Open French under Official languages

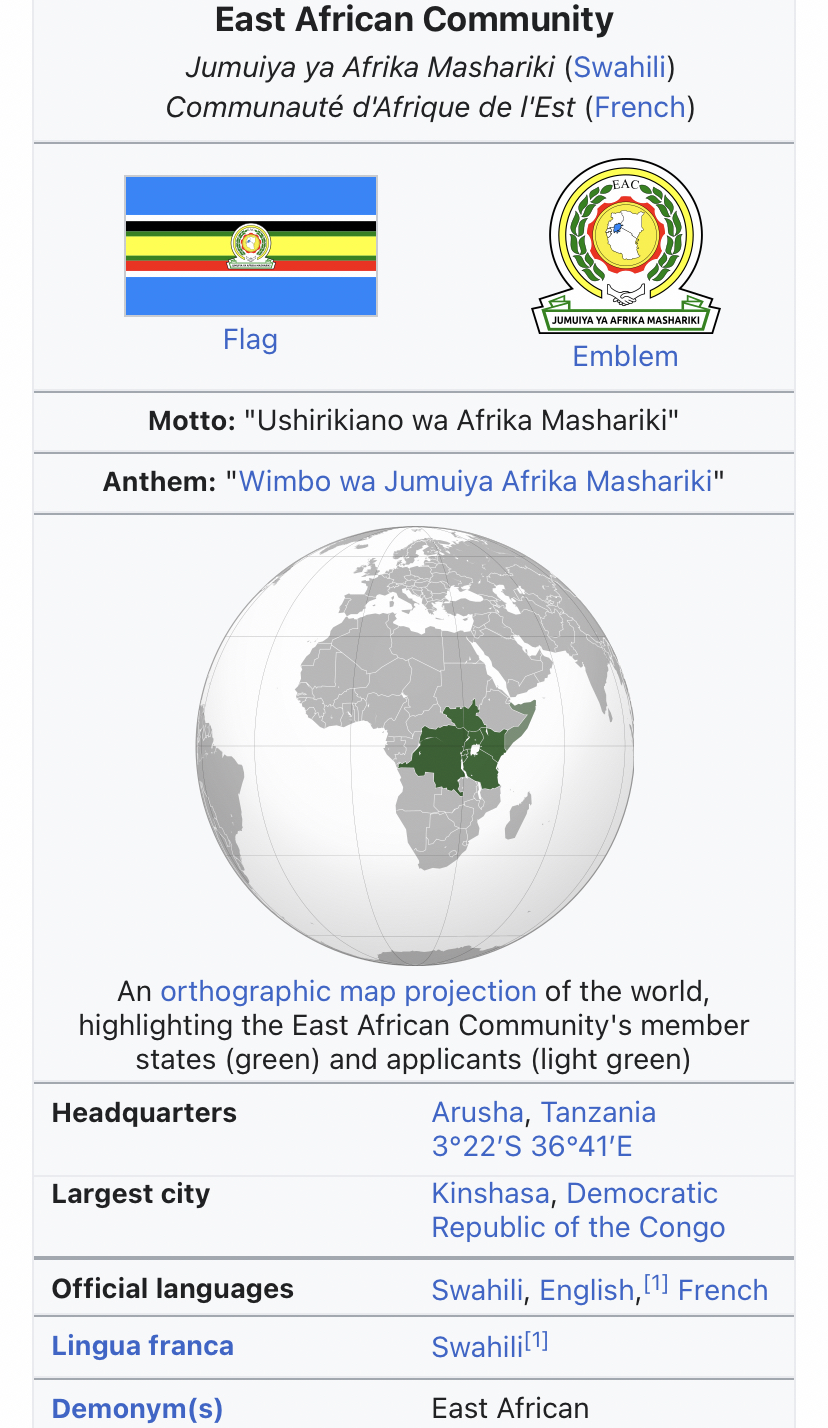(x=722, y=1290)
